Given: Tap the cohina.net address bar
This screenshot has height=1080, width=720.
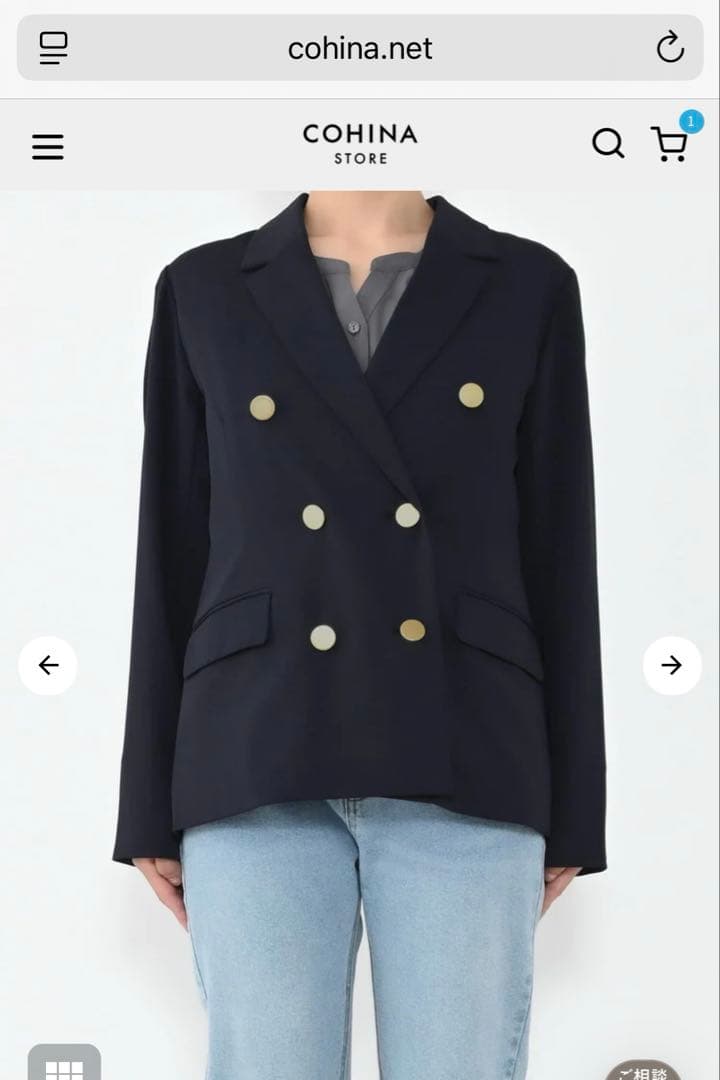Looking at the screenshot, I should (360, 48).
